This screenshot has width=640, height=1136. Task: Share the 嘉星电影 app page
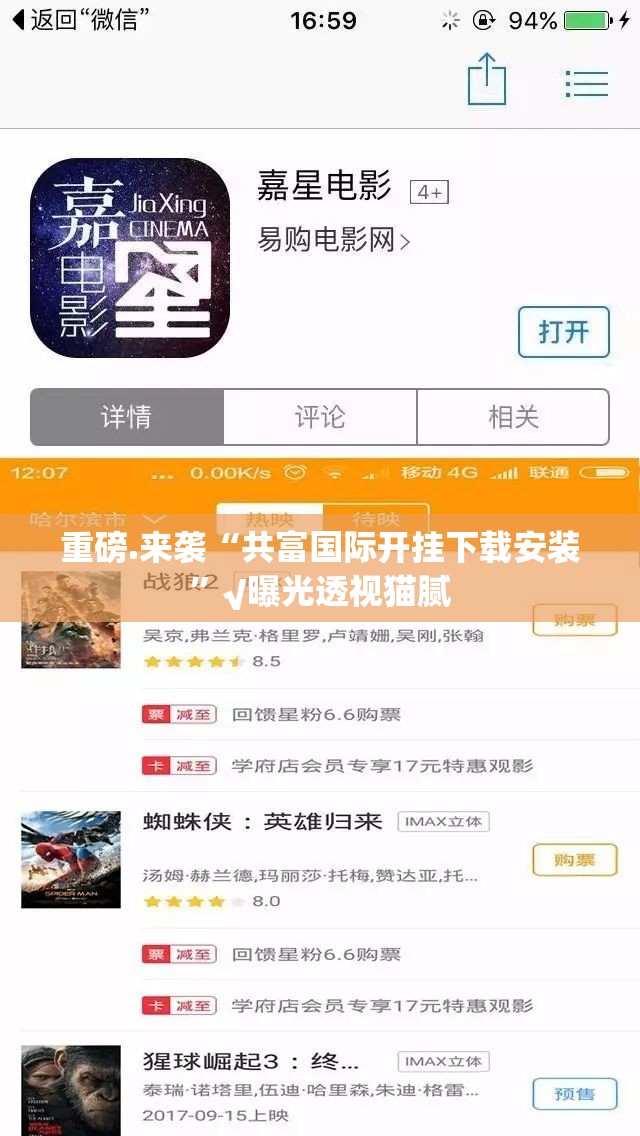487,79
